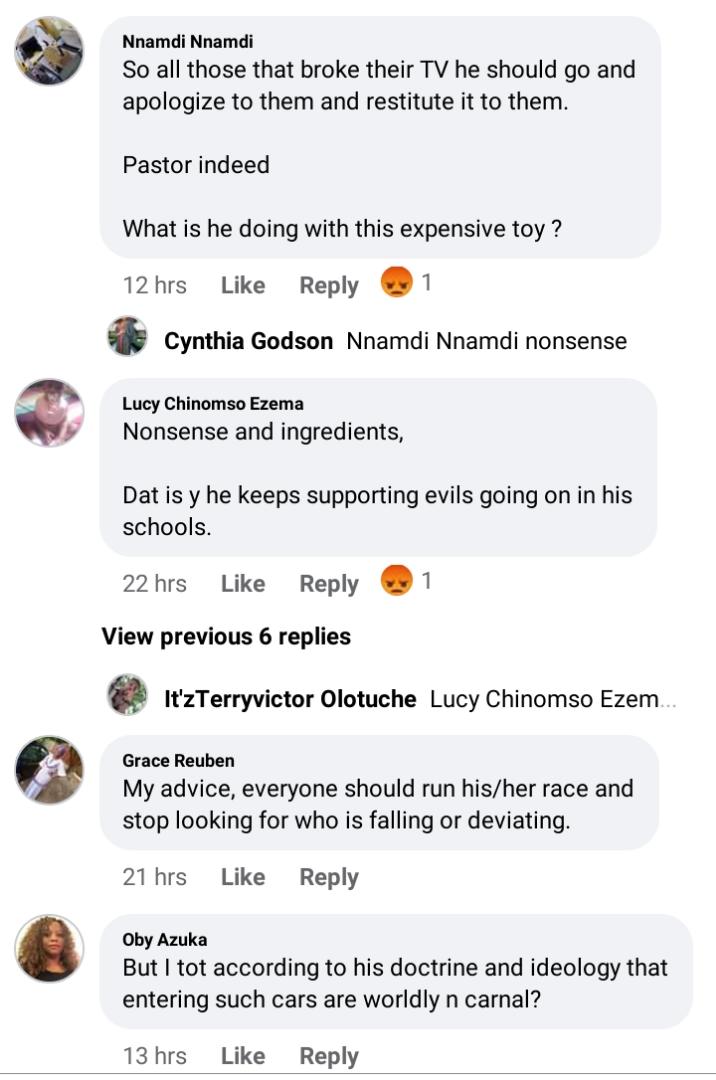Reply to Grace Reuben's comment

click(328, 877)
